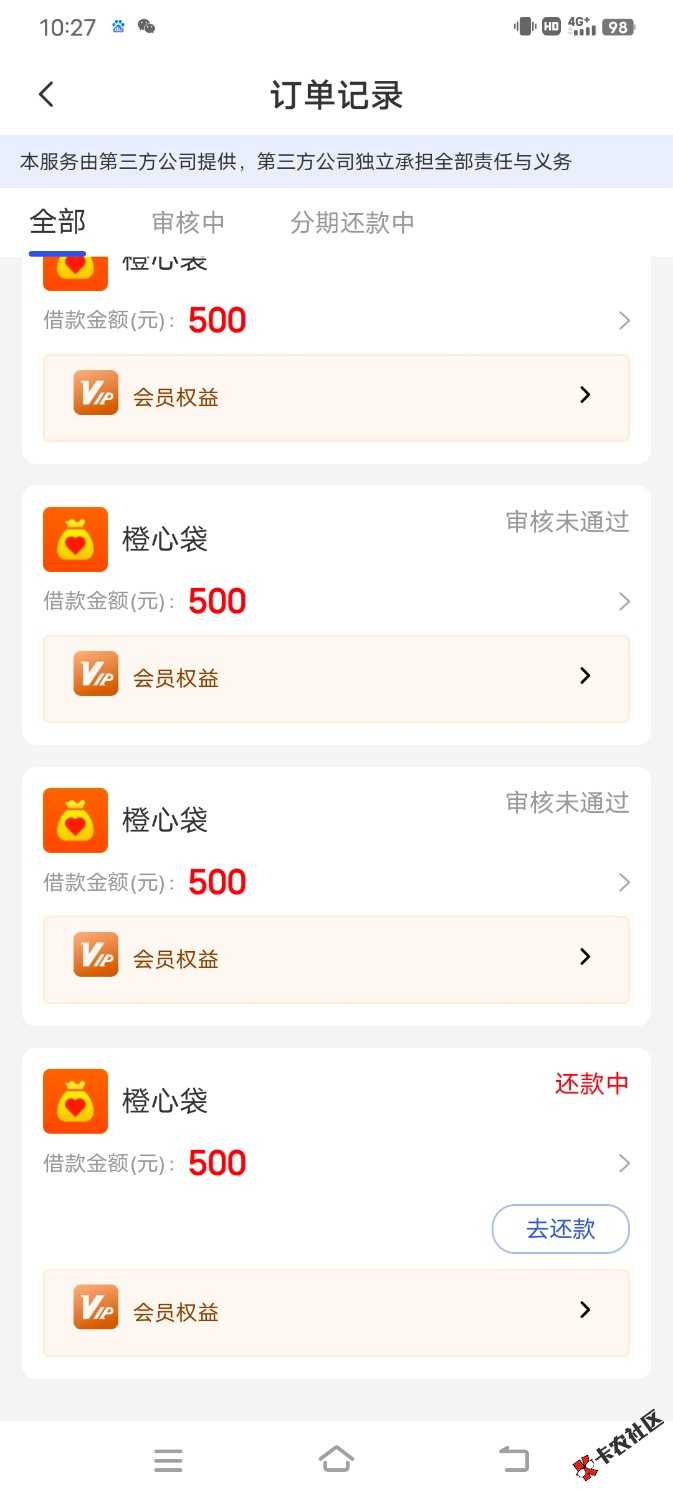Go back from the 订单记录 page
The width and height of the screenshot is (673, 1500).
[46, 95]
